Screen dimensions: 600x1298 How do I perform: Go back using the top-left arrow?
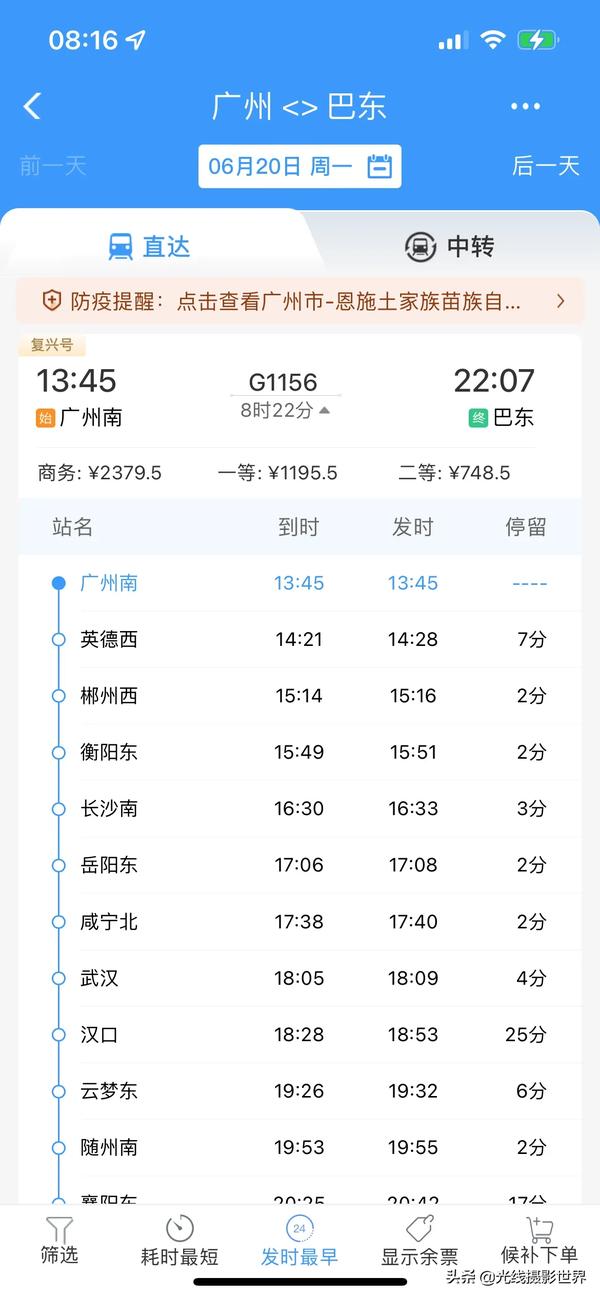[x=33, y=106]
